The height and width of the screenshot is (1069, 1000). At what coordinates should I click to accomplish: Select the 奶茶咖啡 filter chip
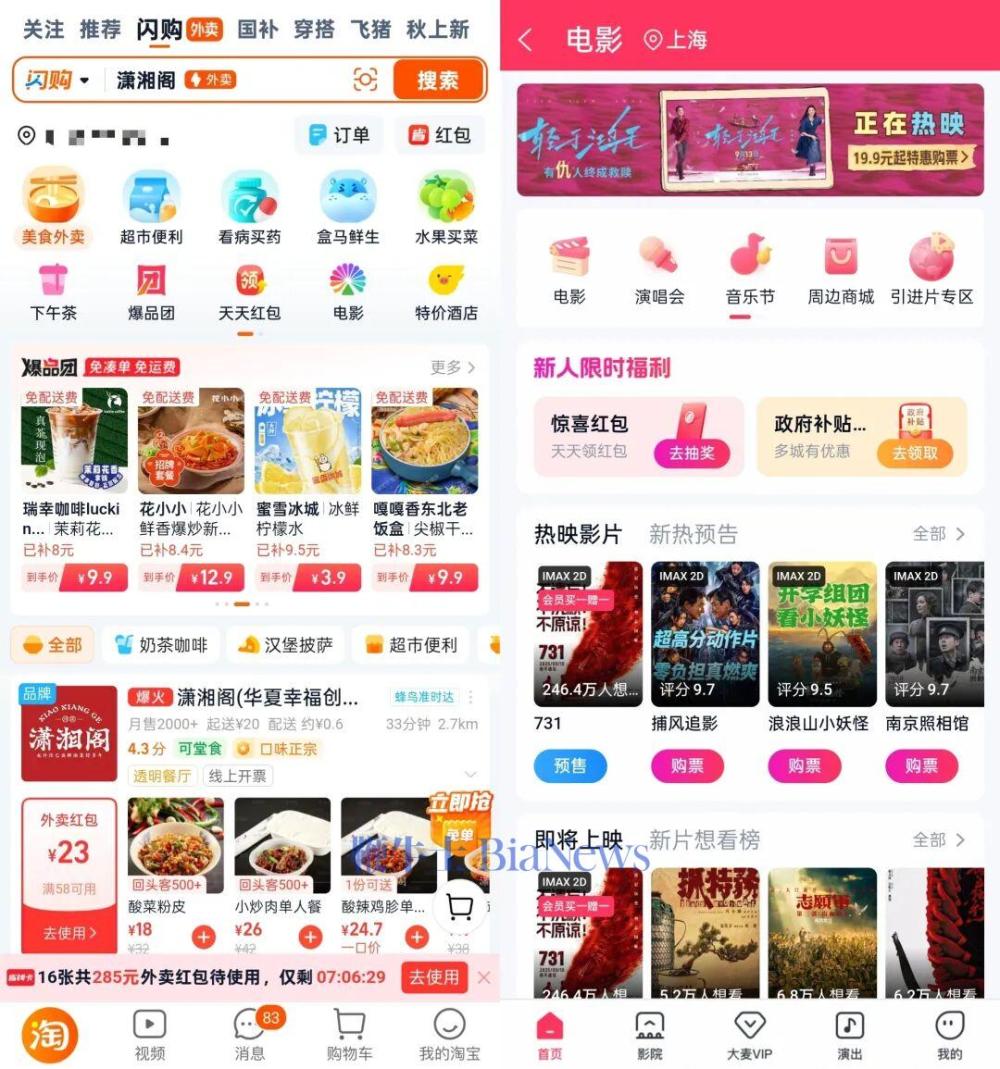pyautogui.click(x=160, y=645)
